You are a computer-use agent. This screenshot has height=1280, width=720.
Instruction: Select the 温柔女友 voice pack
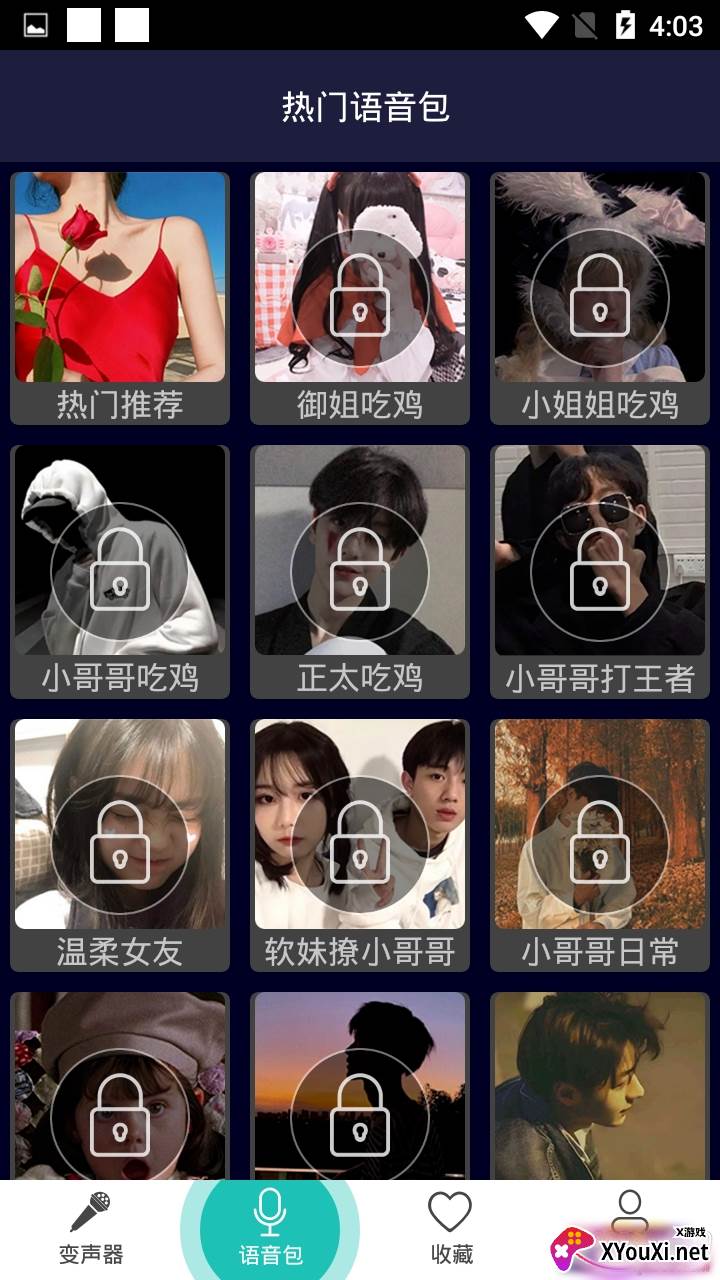[x=120, y=843]
